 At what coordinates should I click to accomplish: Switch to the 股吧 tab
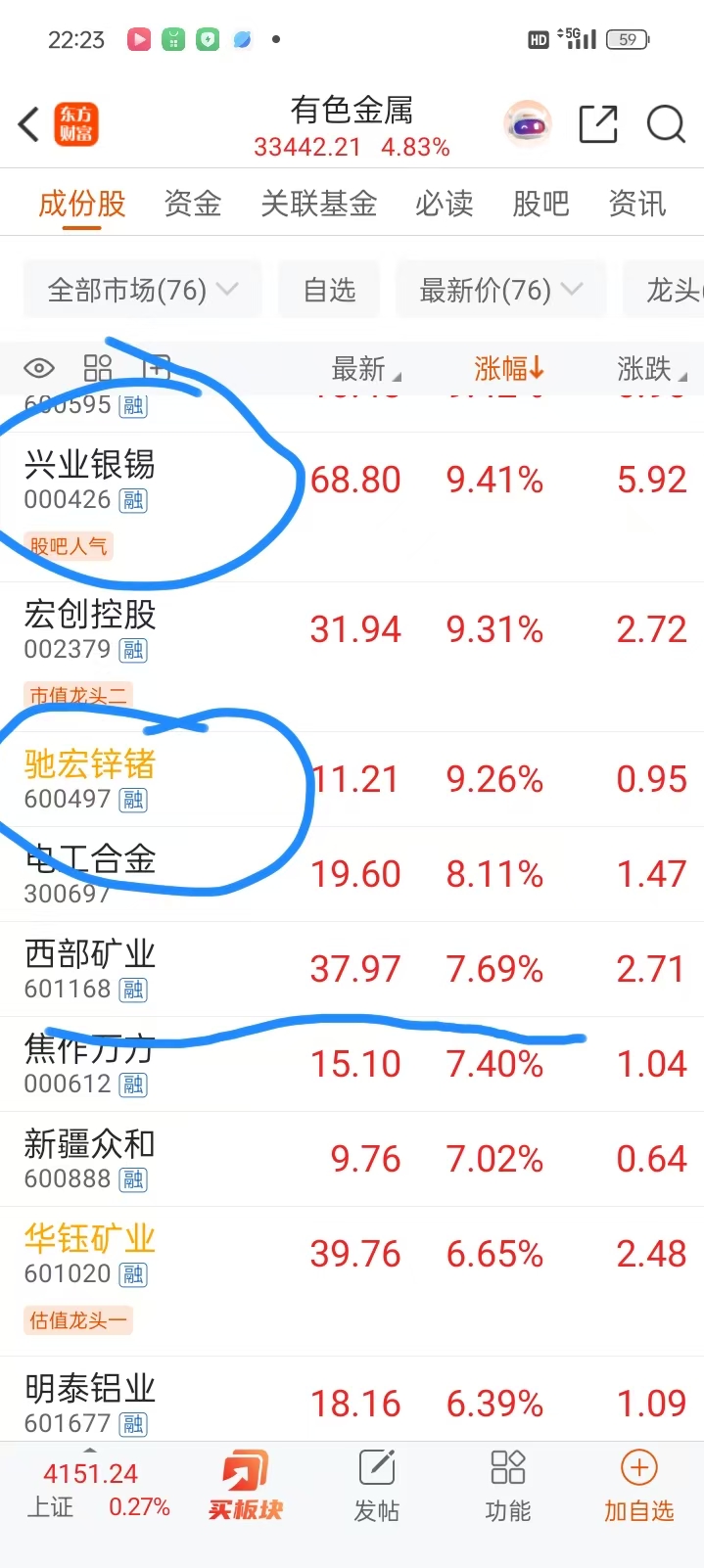tap(540, 204)
